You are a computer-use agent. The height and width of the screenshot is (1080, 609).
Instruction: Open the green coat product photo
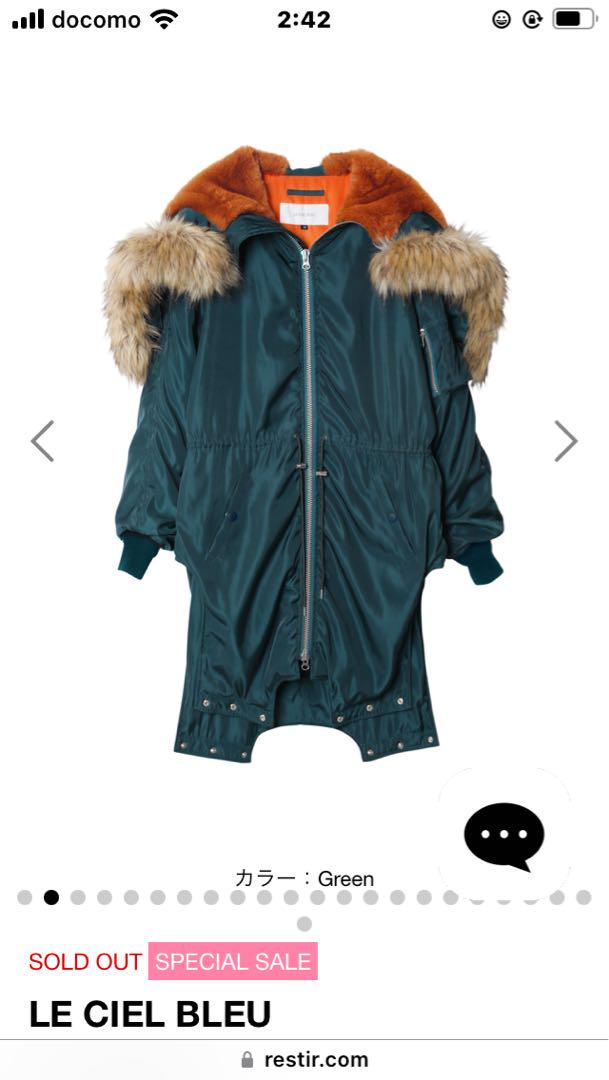(304, 455)
